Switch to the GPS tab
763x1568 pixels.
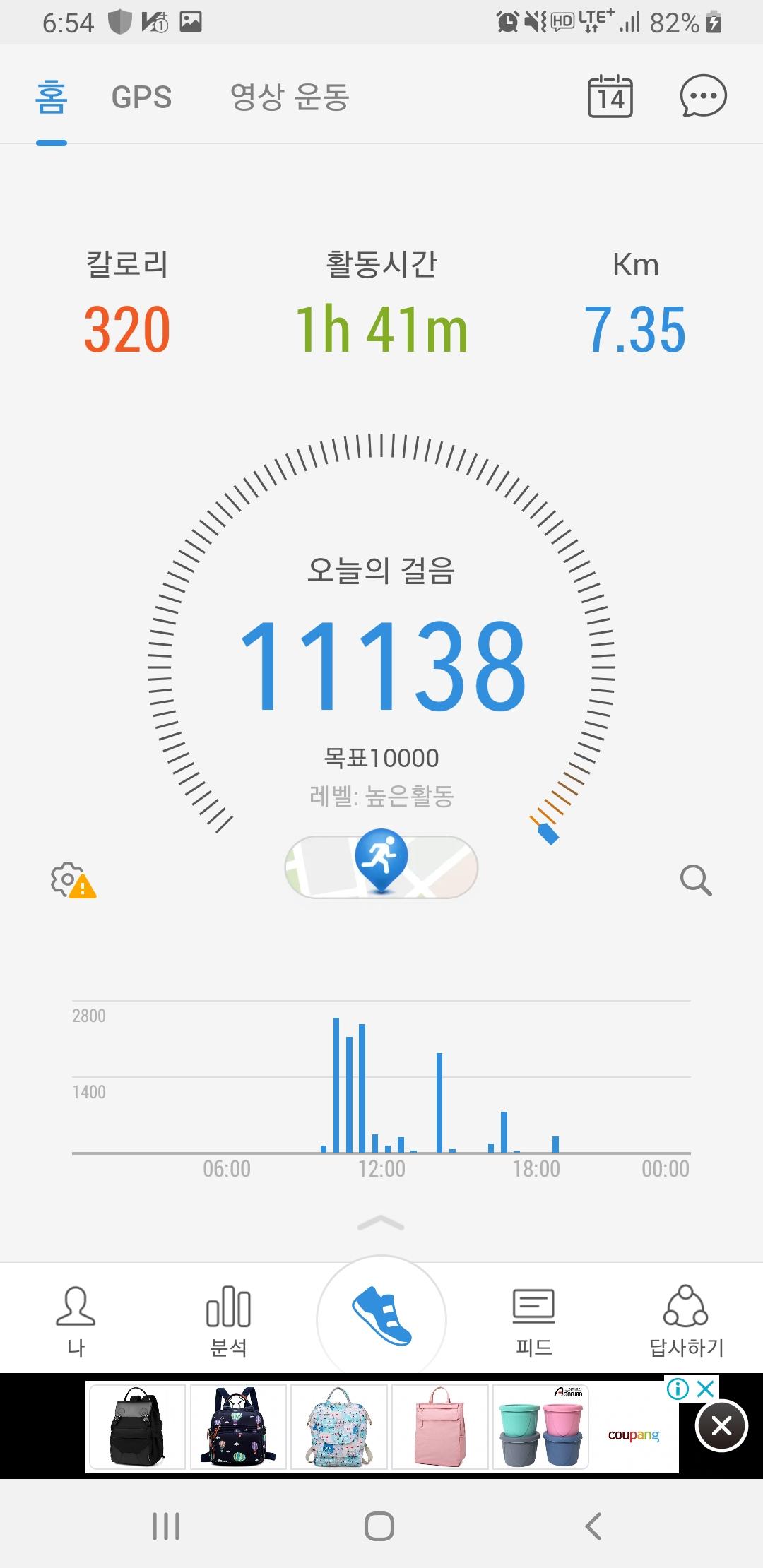141,97
